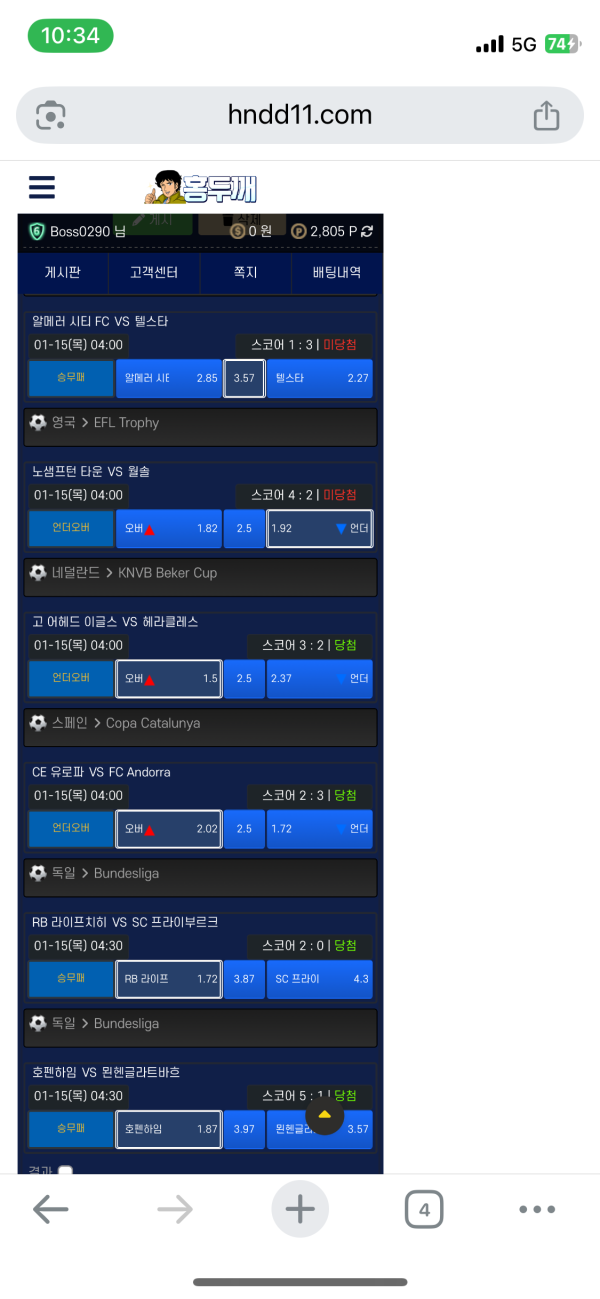Share this page from the address bar
The image size is (600, 1299).
point(546,116)
